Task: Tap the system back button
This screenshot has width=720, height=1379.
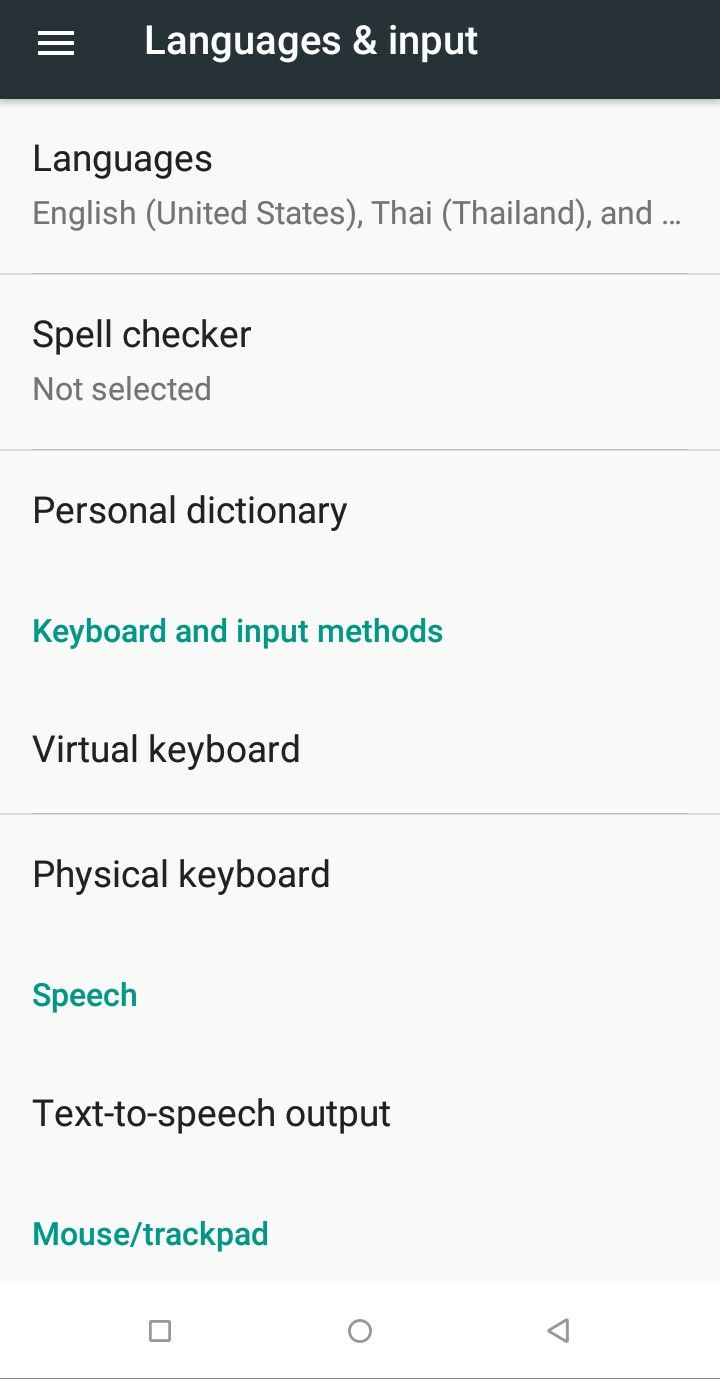Action: [559, 1330]
